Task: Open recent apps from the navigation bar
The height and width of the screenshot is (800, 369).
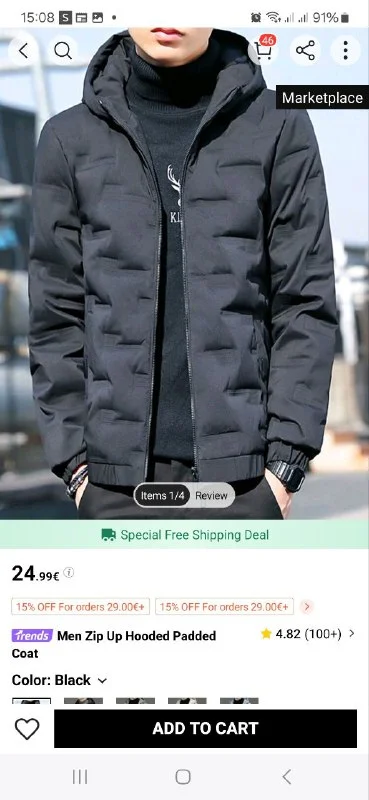Action: [x=80, y=777]
